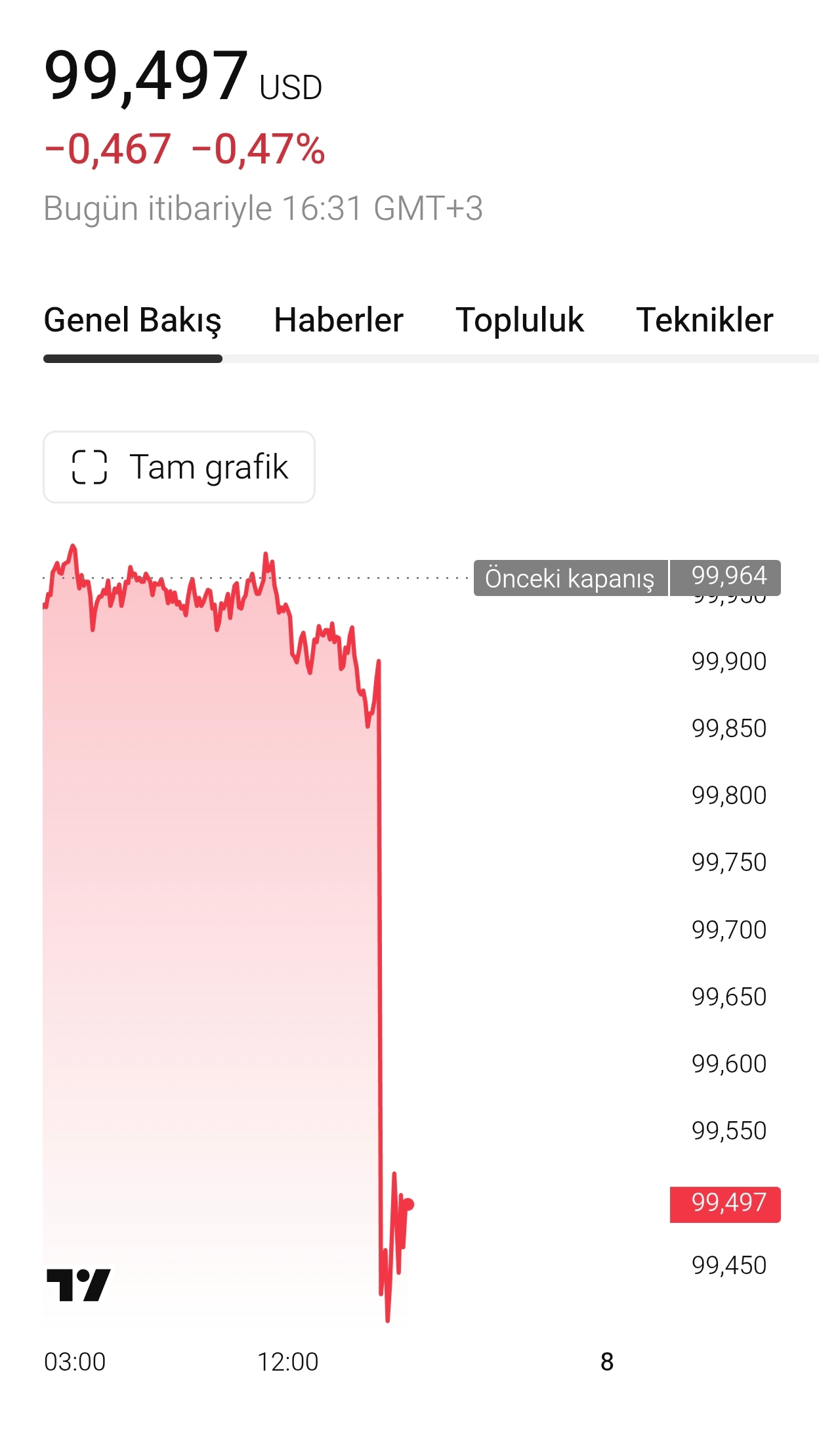This screenshot has height=1431, width=840.
Task: Open the Teknikler tab
Action: (x=705, y=320)
